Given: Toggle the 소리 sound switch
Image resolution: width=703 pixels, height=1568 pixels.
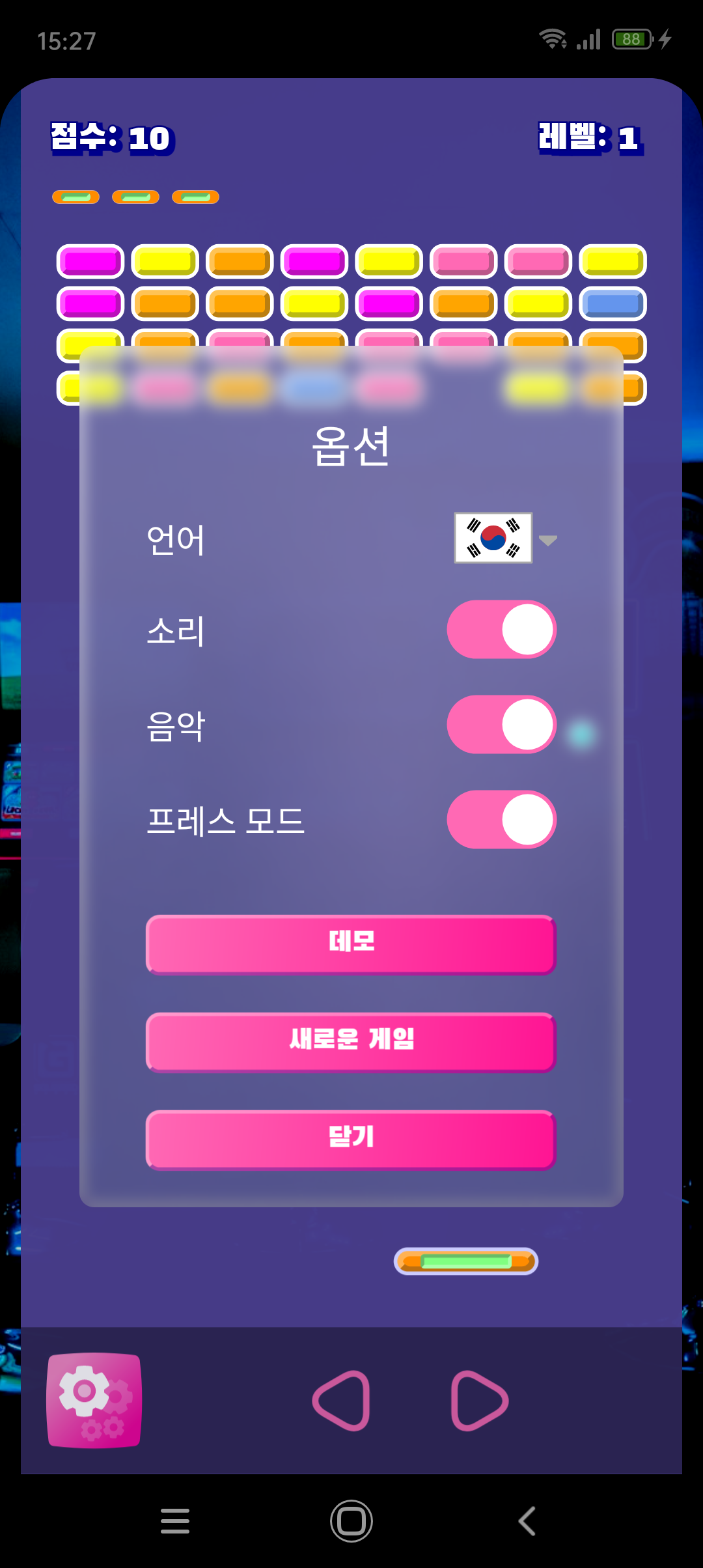Looking at the screenshot, I should (x=501, y=629).
